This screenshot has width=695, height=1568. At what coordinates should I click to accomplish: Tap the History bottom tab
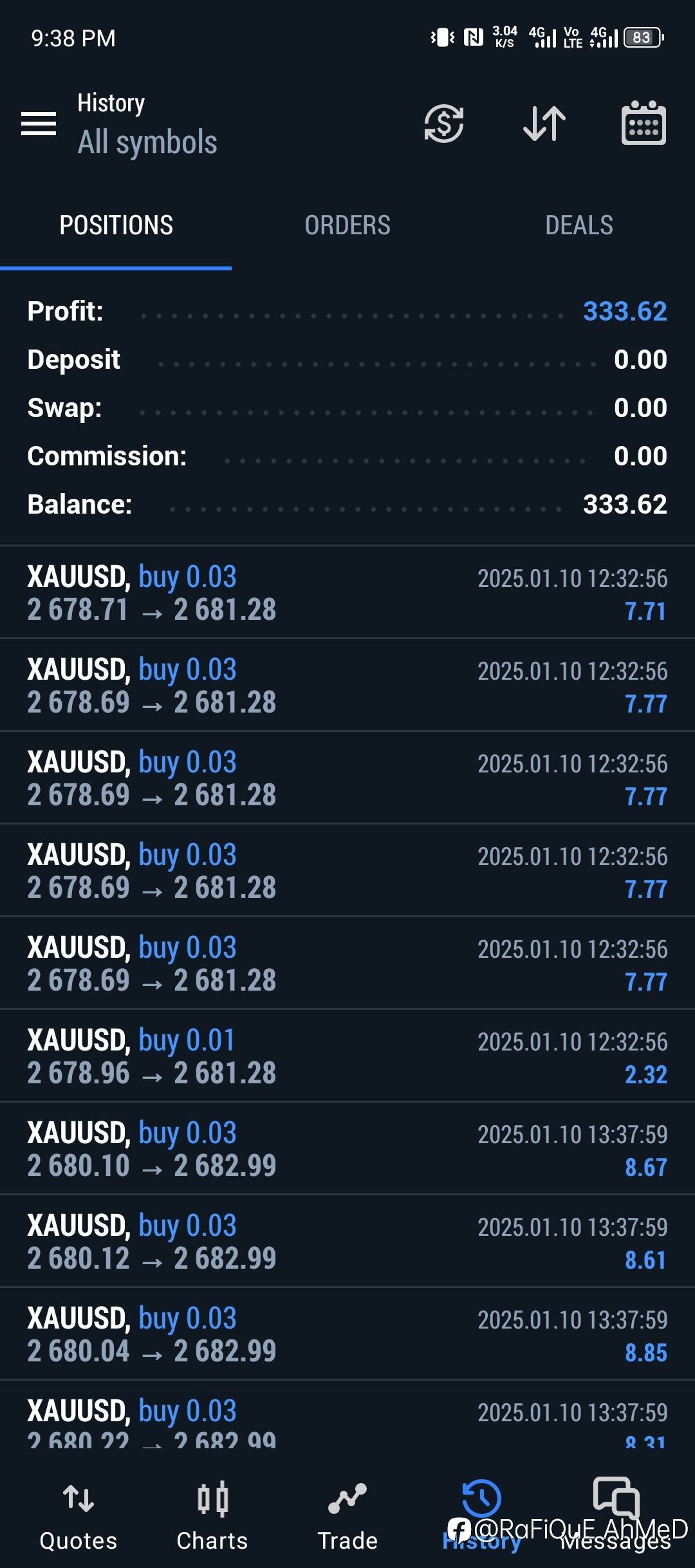[x=481, y=1516]
